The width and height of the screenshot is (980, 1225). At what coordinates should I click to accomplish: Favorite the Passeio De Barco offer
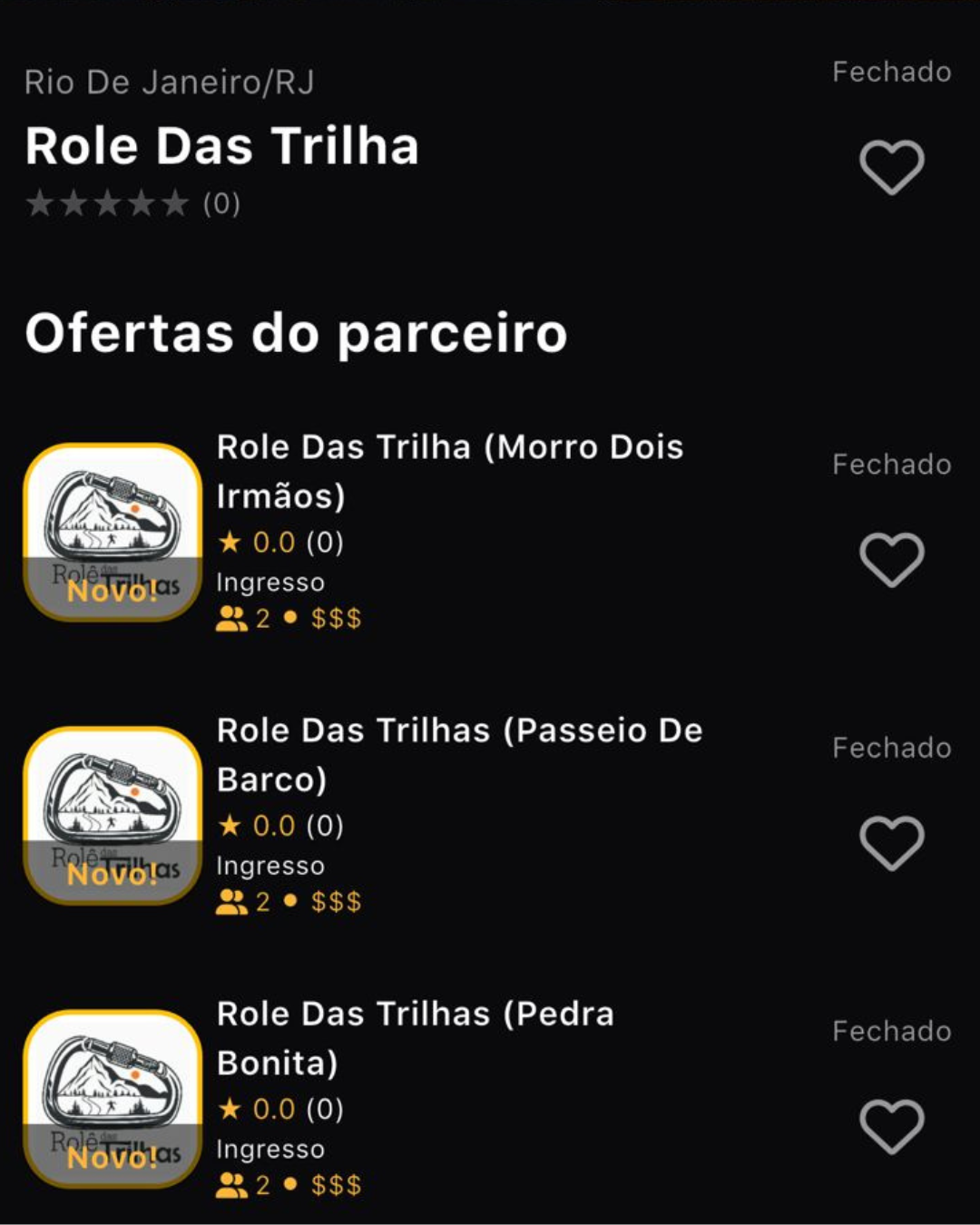tap(891, 843)
